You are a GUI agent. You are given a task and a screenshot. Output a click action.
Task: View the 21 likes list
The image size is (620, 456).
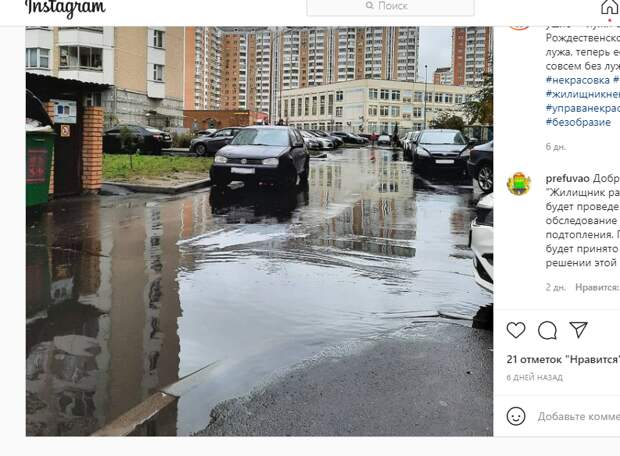[562, 360]
